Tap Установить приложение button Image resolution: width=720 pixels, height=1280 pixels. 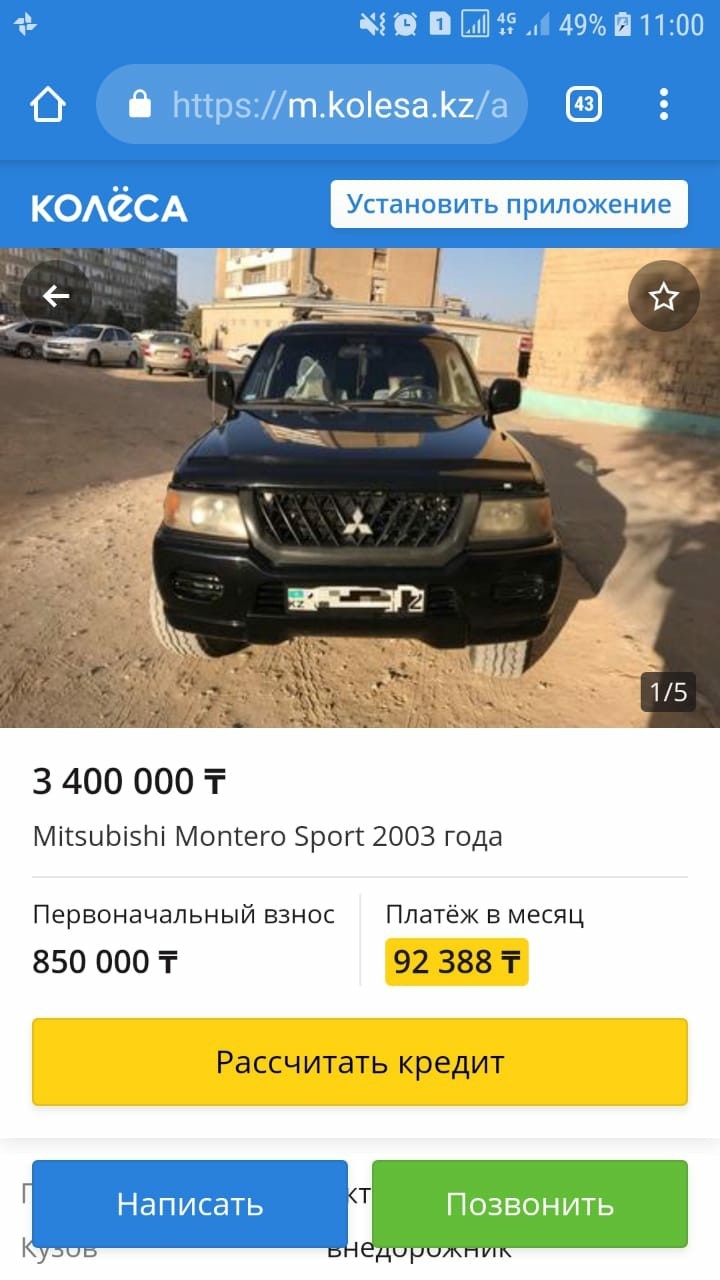pos(509,204)
